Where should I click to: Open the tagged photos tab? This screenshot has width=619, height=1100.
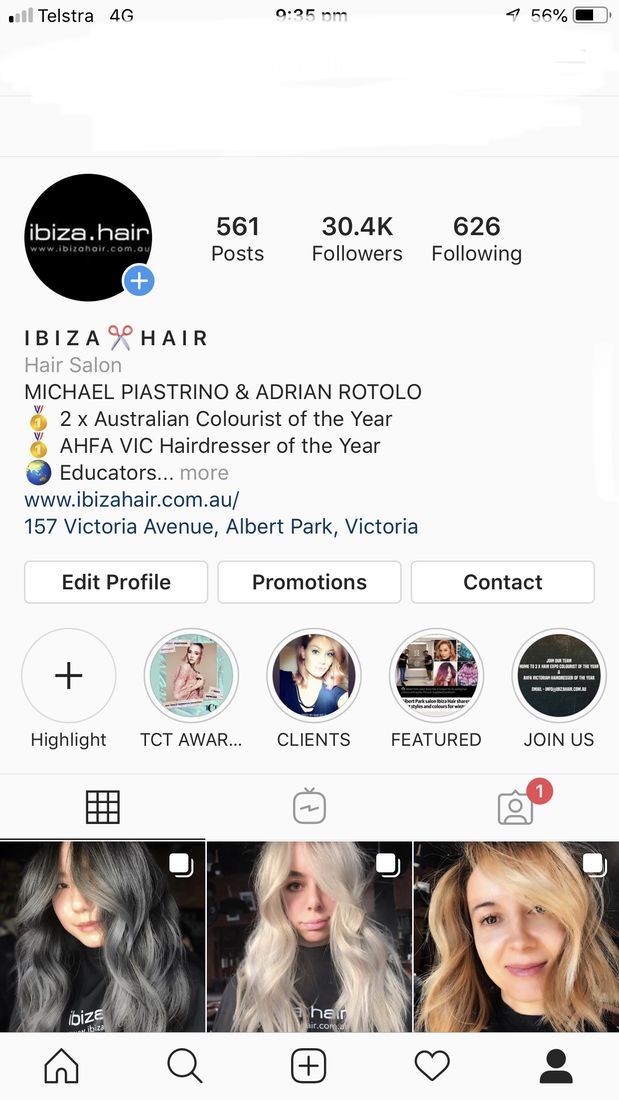[x=516, y=807]
